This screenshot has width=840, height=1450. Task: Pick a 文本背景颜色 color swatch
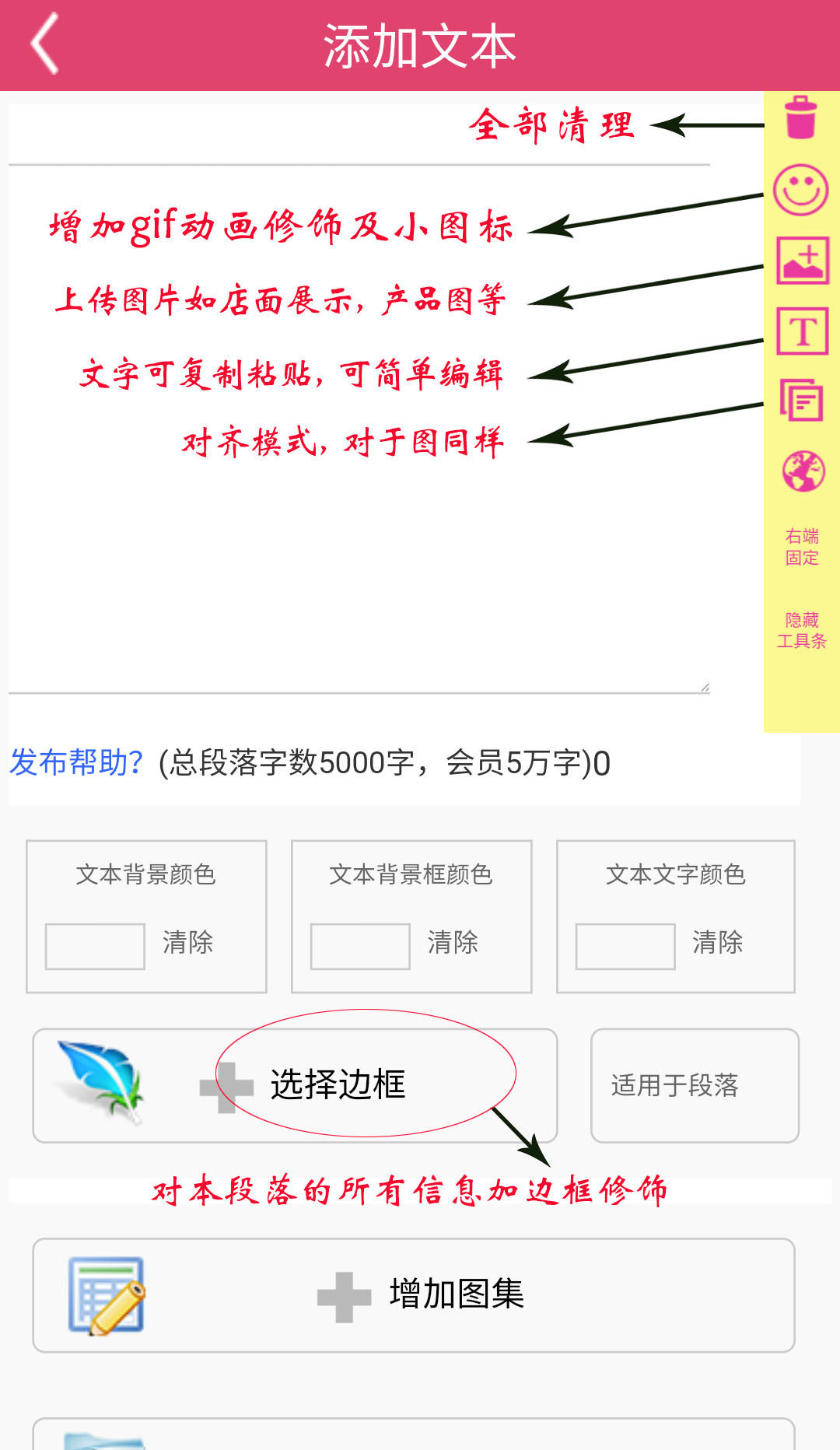pyautogui.click(x=95, y=946)
